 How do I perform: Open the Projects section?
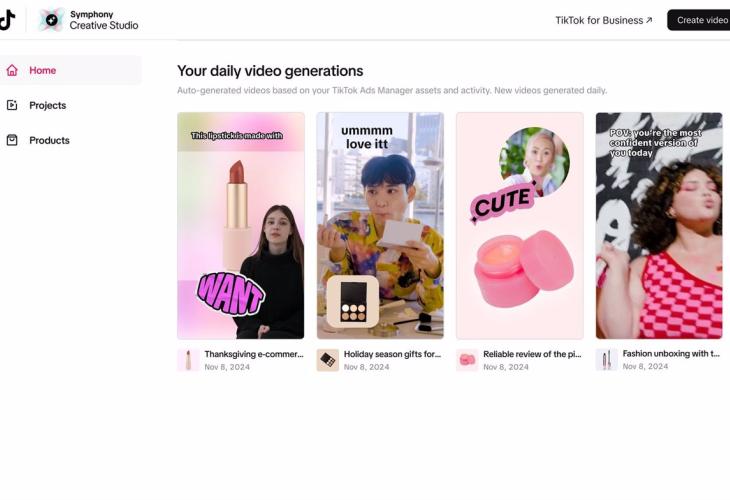(47, 105)
